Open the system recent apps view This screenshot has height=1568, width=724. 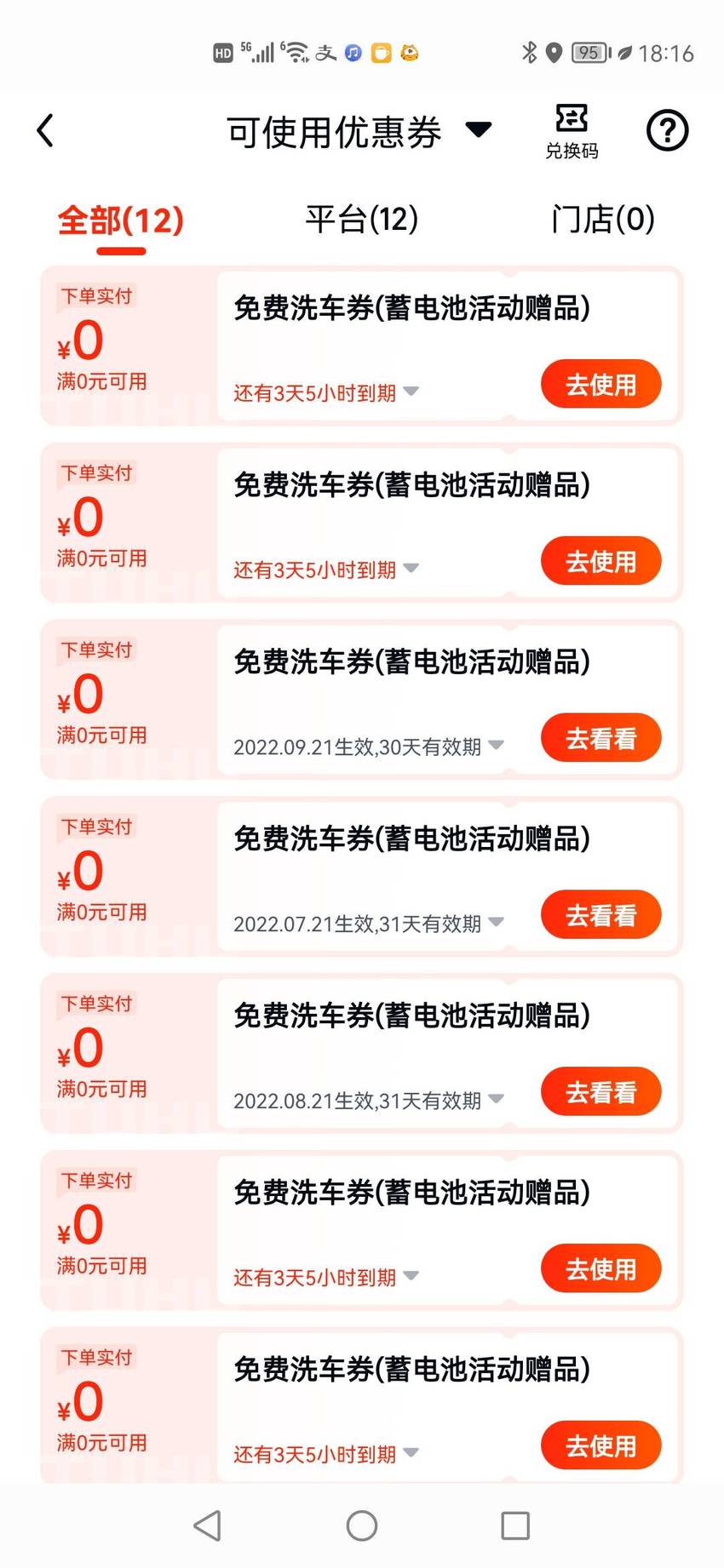515,1526
